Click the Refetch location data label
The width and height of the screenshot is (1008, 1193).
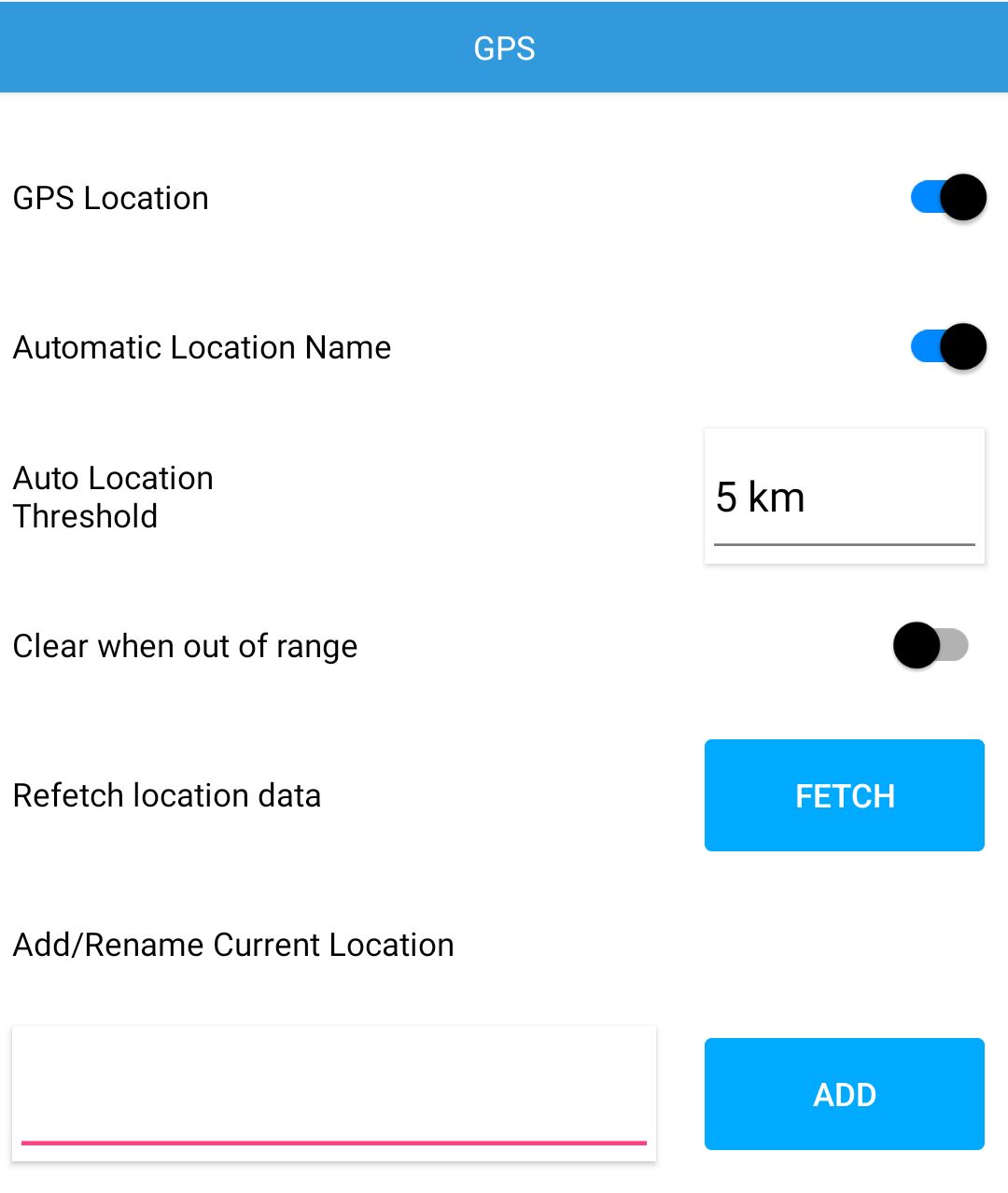click(167, 795)
